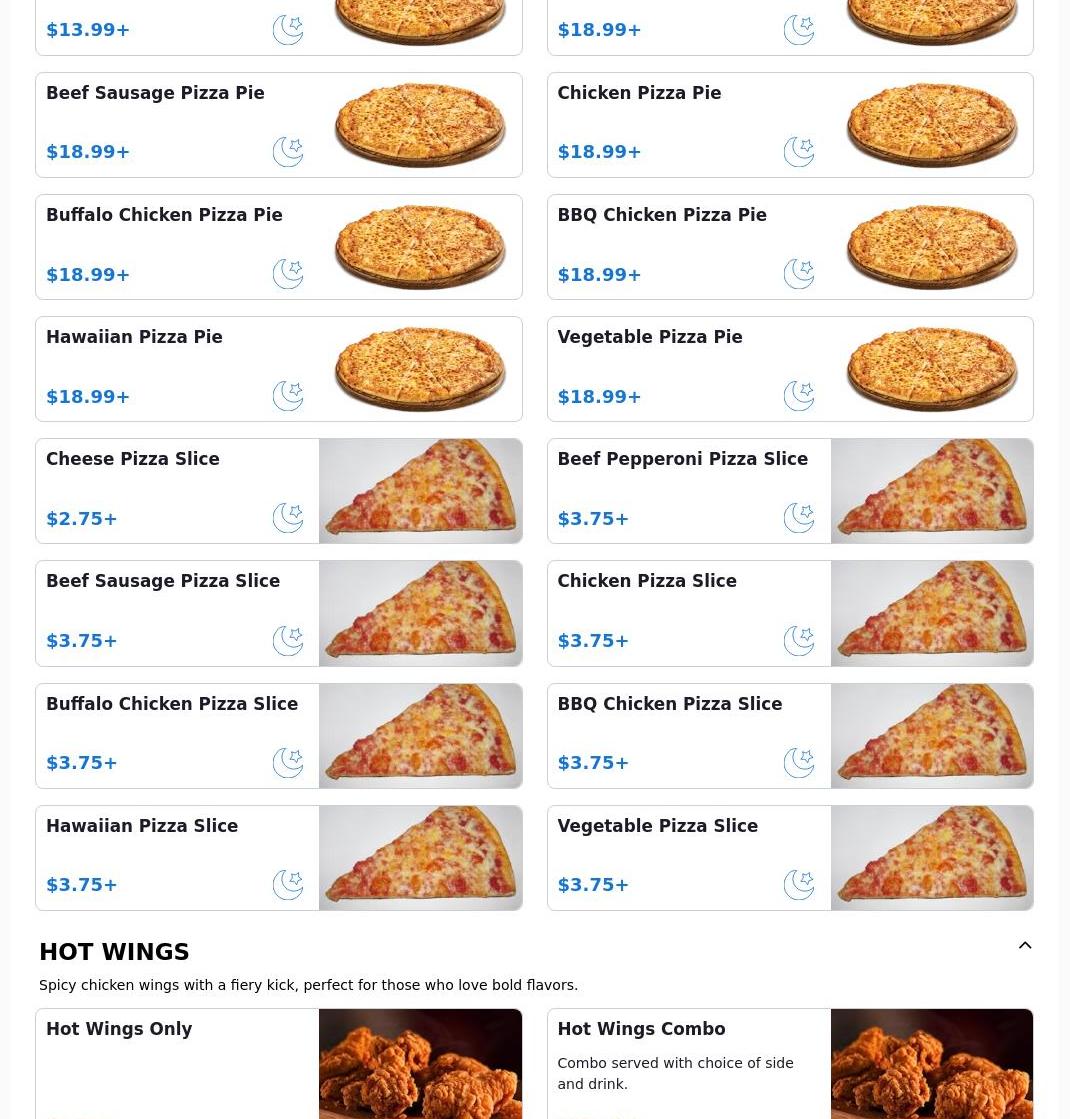Choose the Hawaiian Pizza Pie card

(x=278, y=369)
